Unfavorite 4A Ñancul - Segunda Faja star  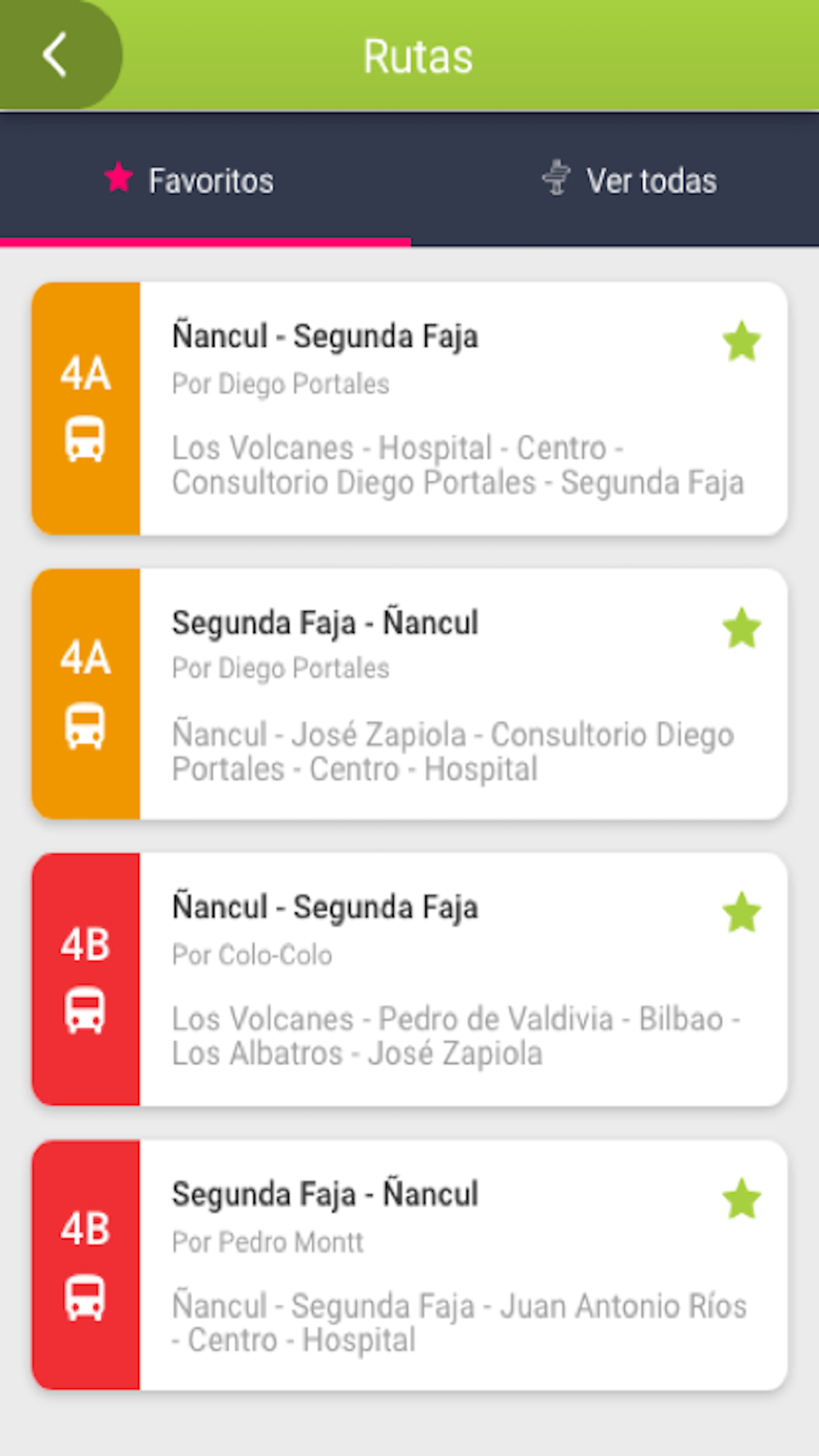(x=742, y=341)
